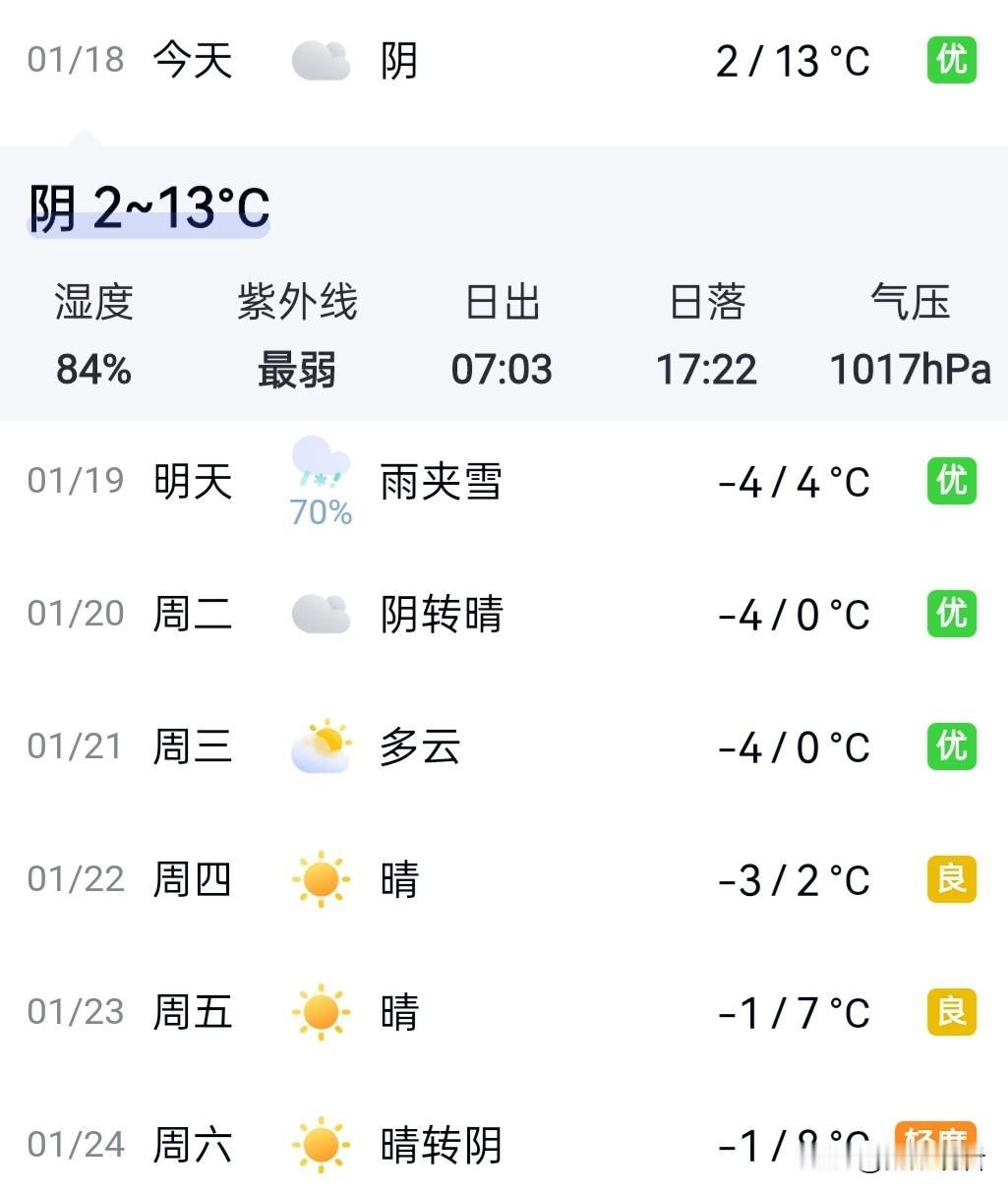Select the overcast cloud icon for 周二

(320, 615)
